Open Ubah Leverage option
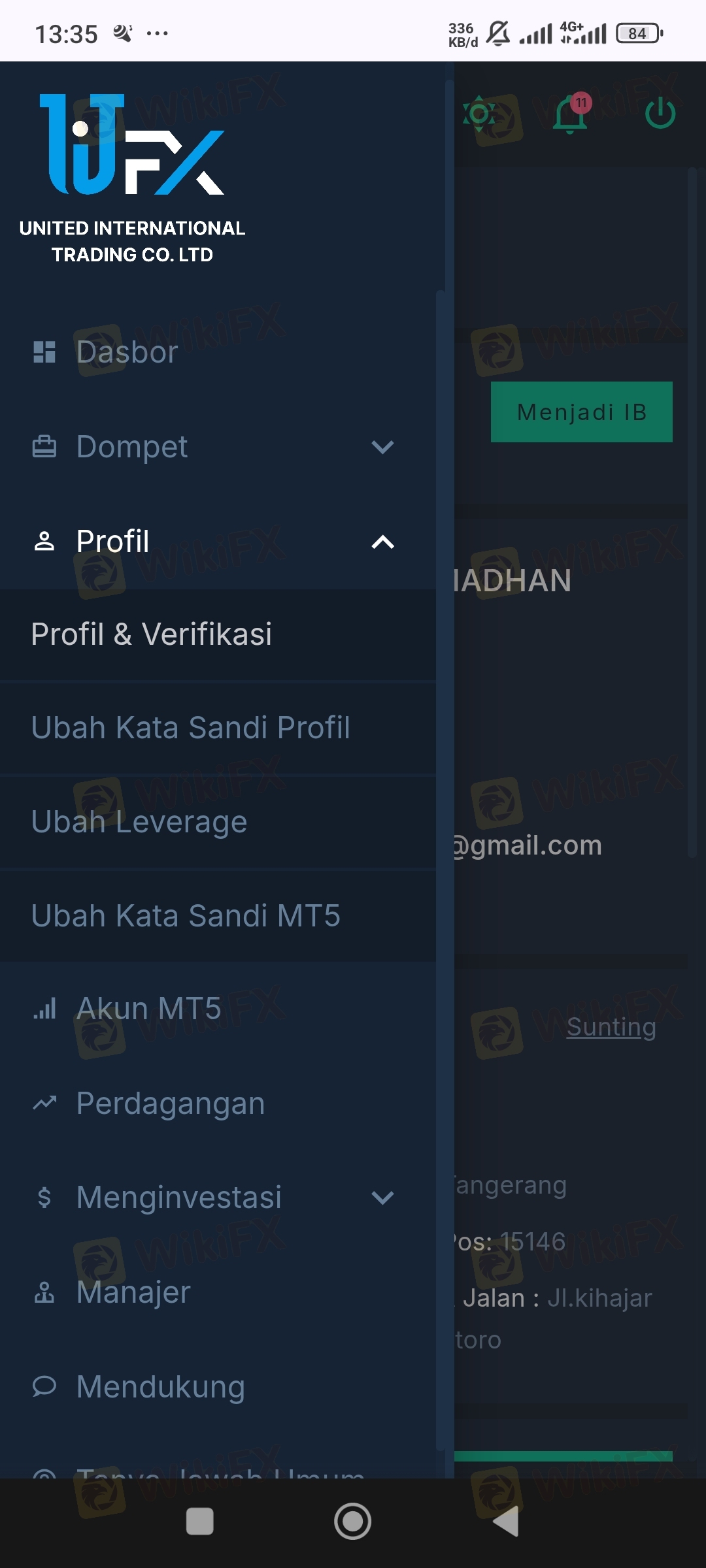This screenshot has width=706, height=1568. point(218,822)
